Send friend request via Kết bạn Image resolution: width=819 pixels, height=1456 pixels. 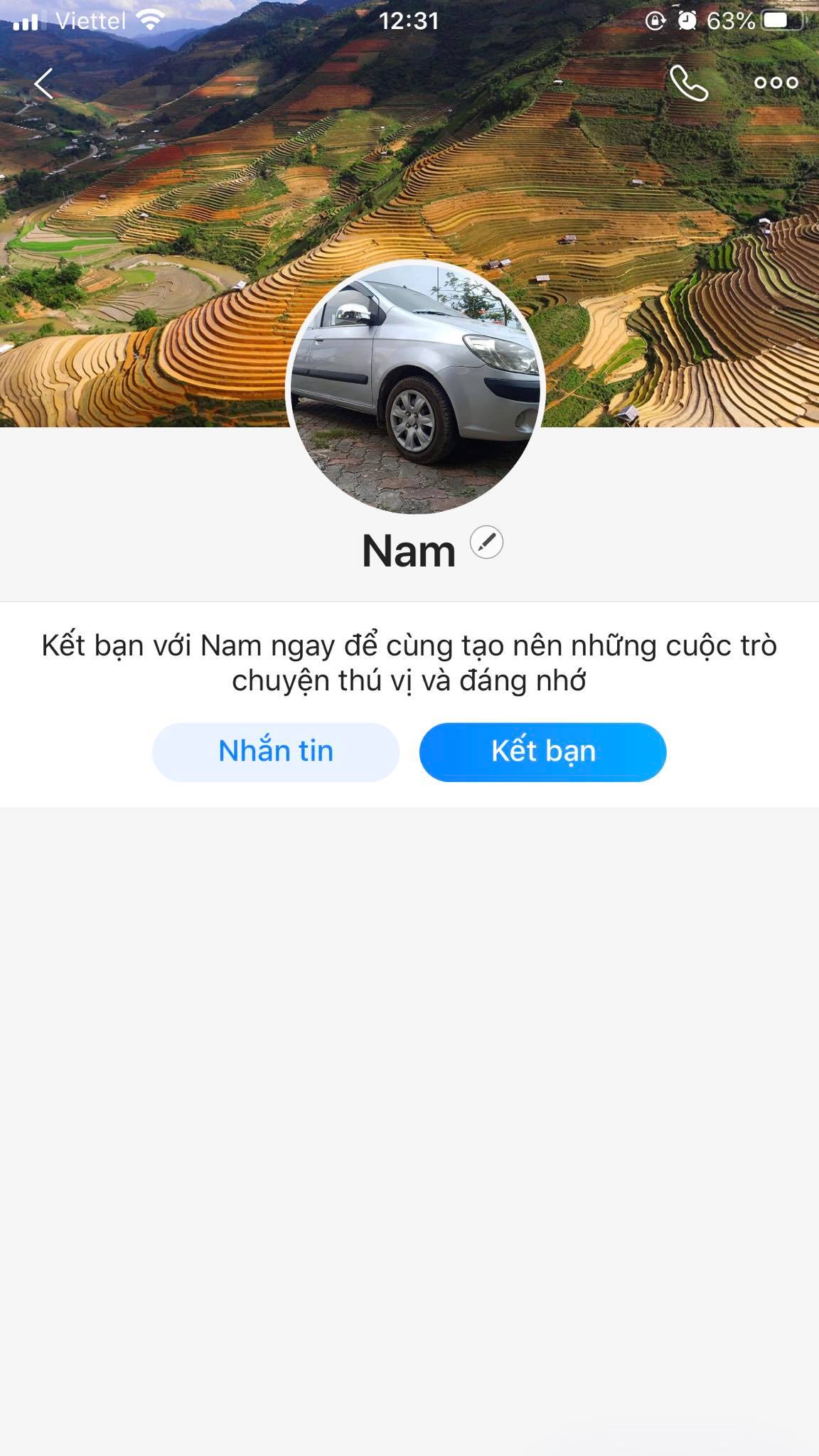tap(542, 752)
